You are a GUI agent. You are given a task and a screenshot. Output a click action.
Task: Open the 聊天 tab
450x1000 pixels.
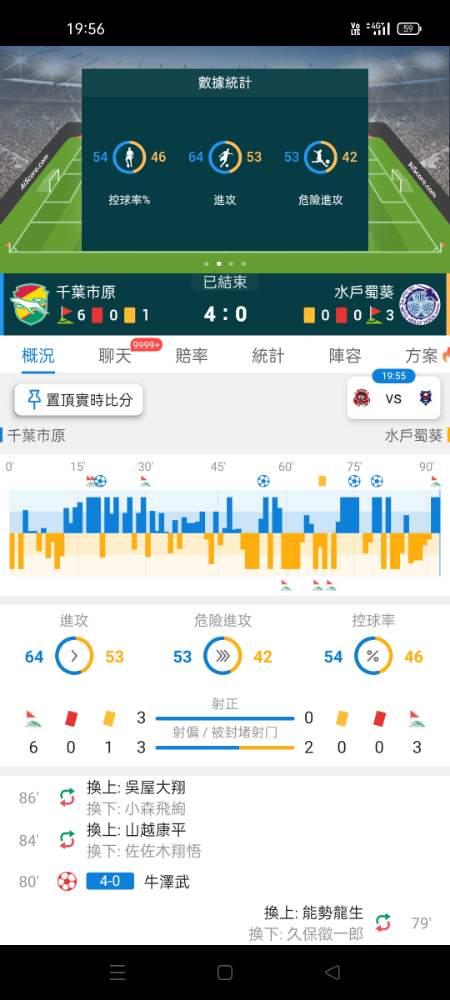[x=115, y=356]
